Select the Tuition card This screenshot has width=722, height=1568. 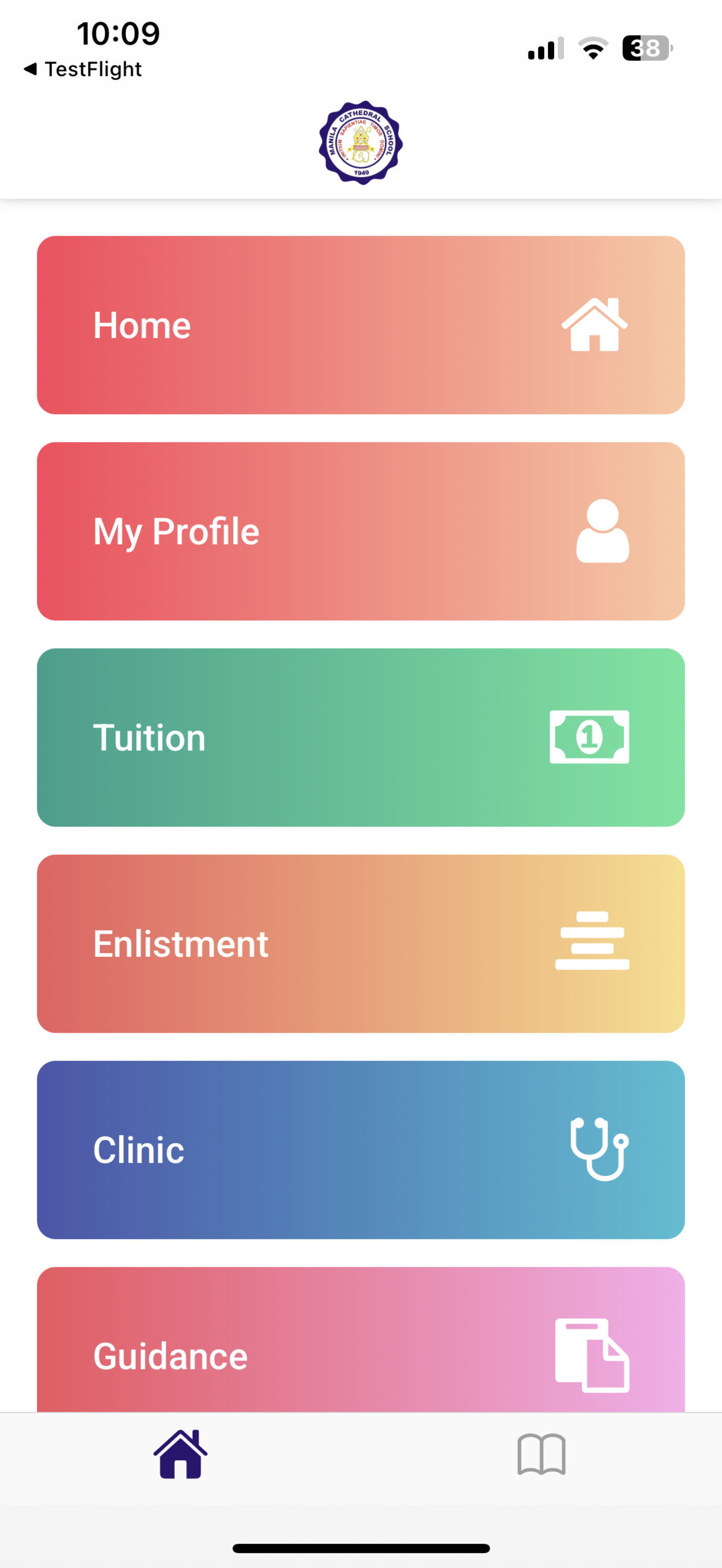361,737
